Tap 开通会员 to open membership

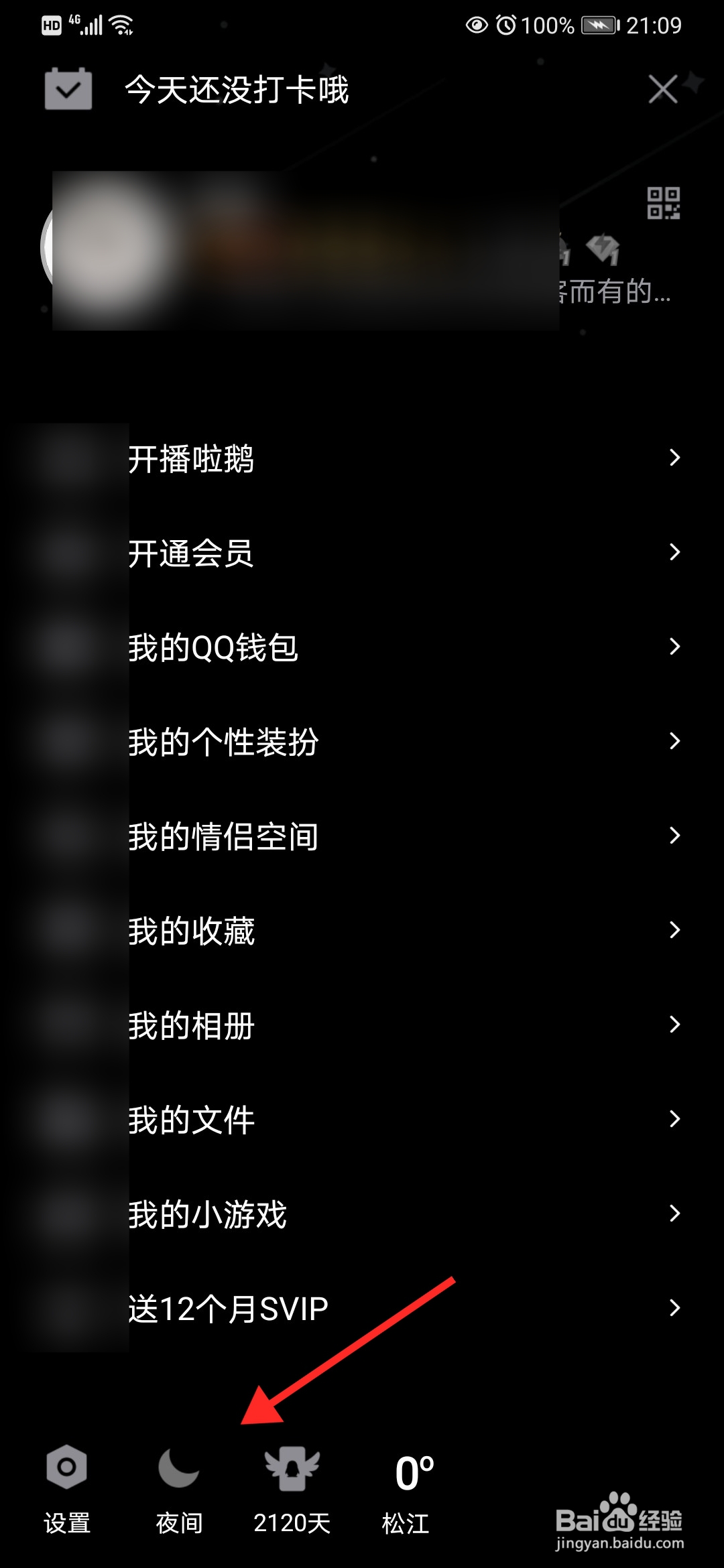click(x=191, y=553)
